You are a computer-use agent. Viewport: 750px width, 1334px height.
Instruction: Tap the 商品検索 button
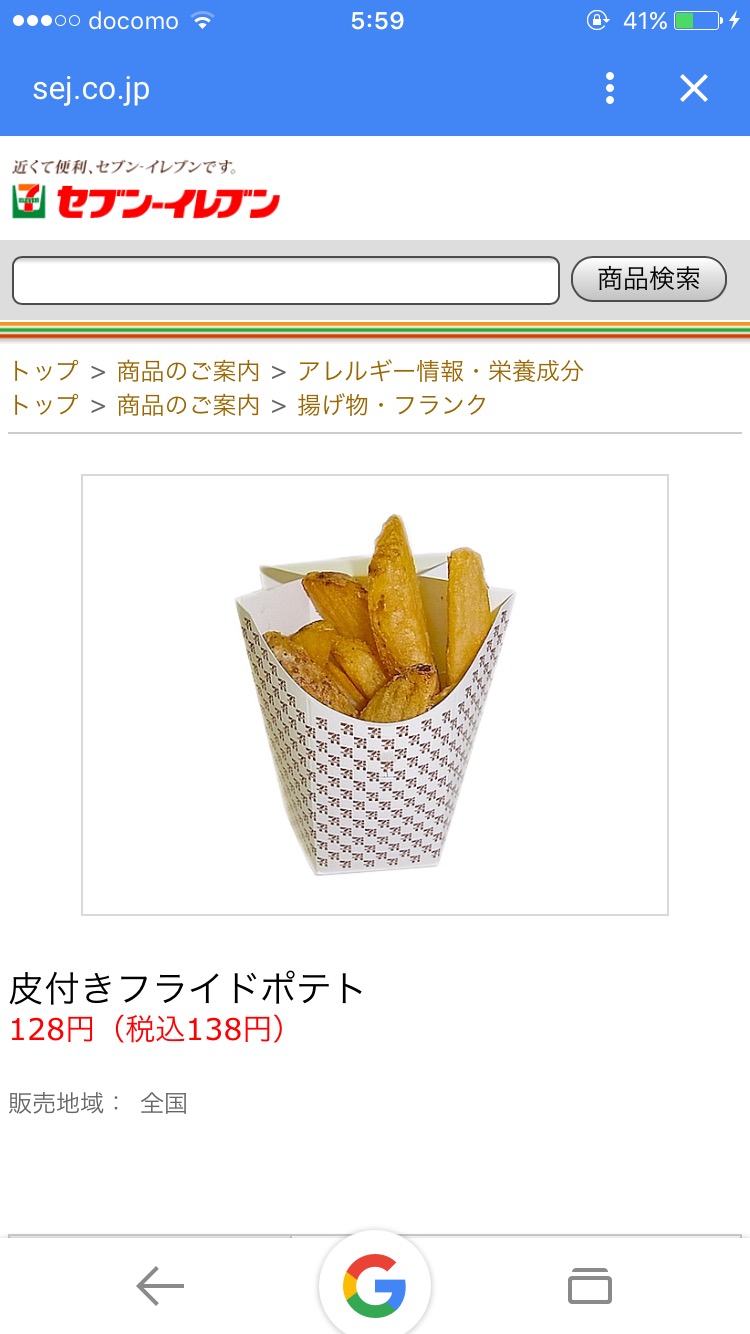tap(648, 280)
